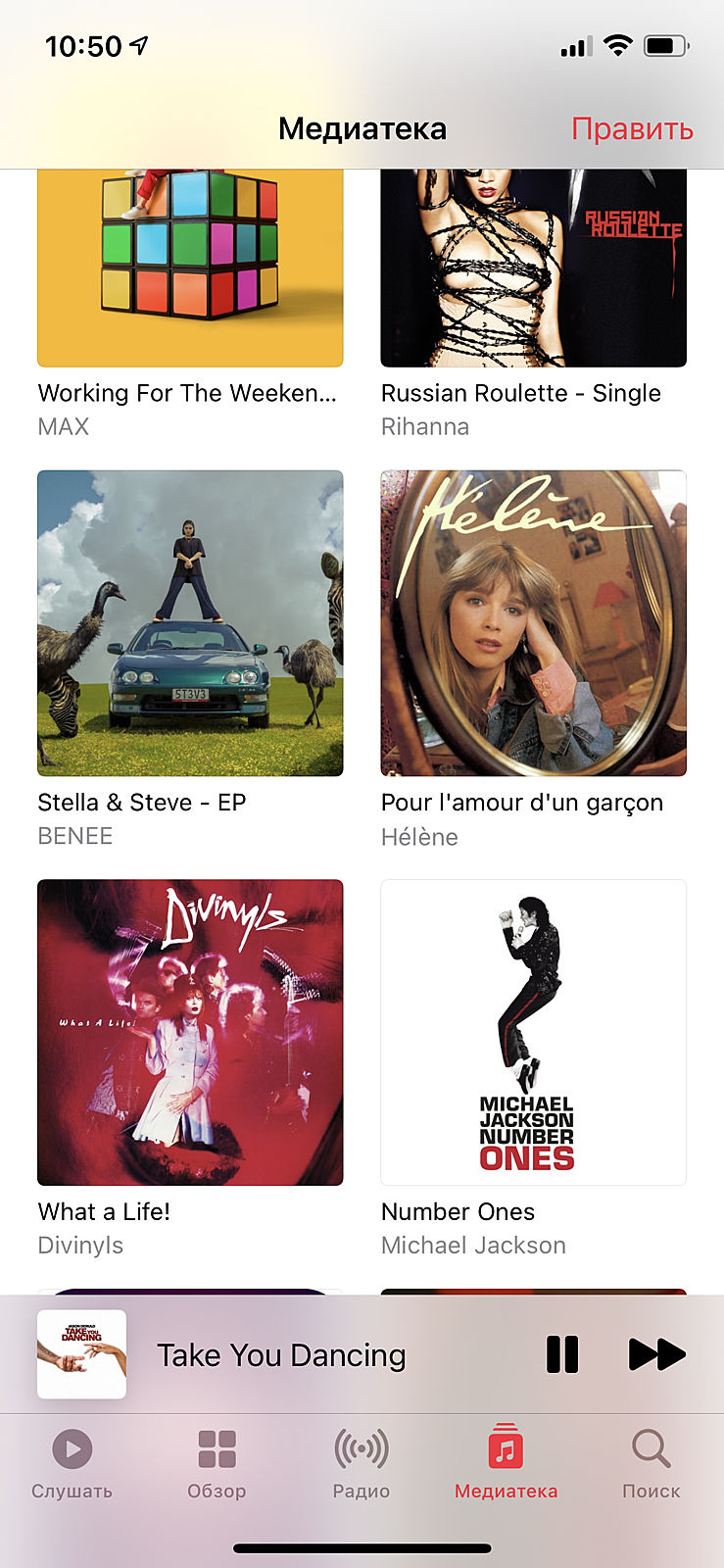Expand the Take You Dancing mini player
724x1568 pixels.
pos(281,1355)
